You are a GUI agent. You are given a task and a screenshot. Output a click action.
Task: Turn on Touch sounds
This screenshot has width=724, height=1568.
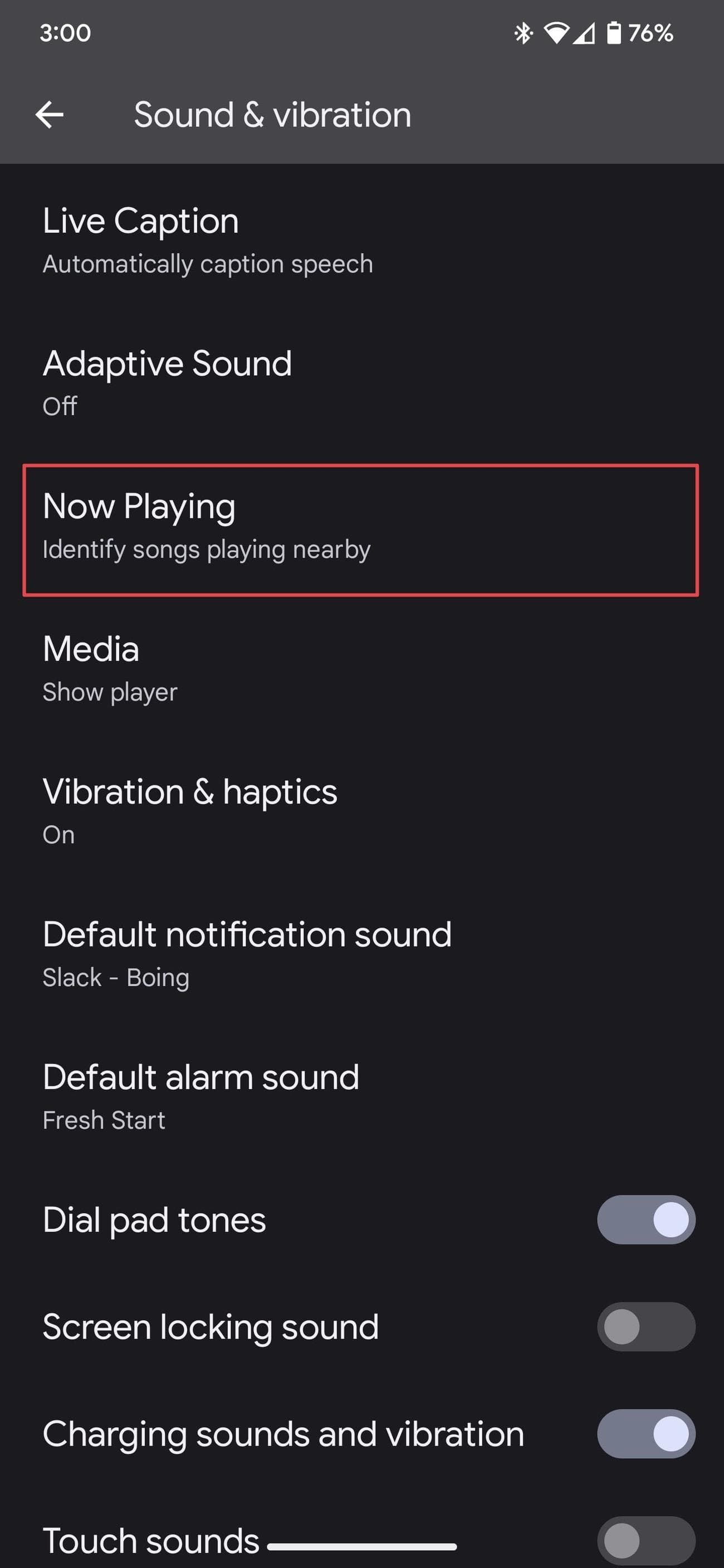[x=645, y=1540]
